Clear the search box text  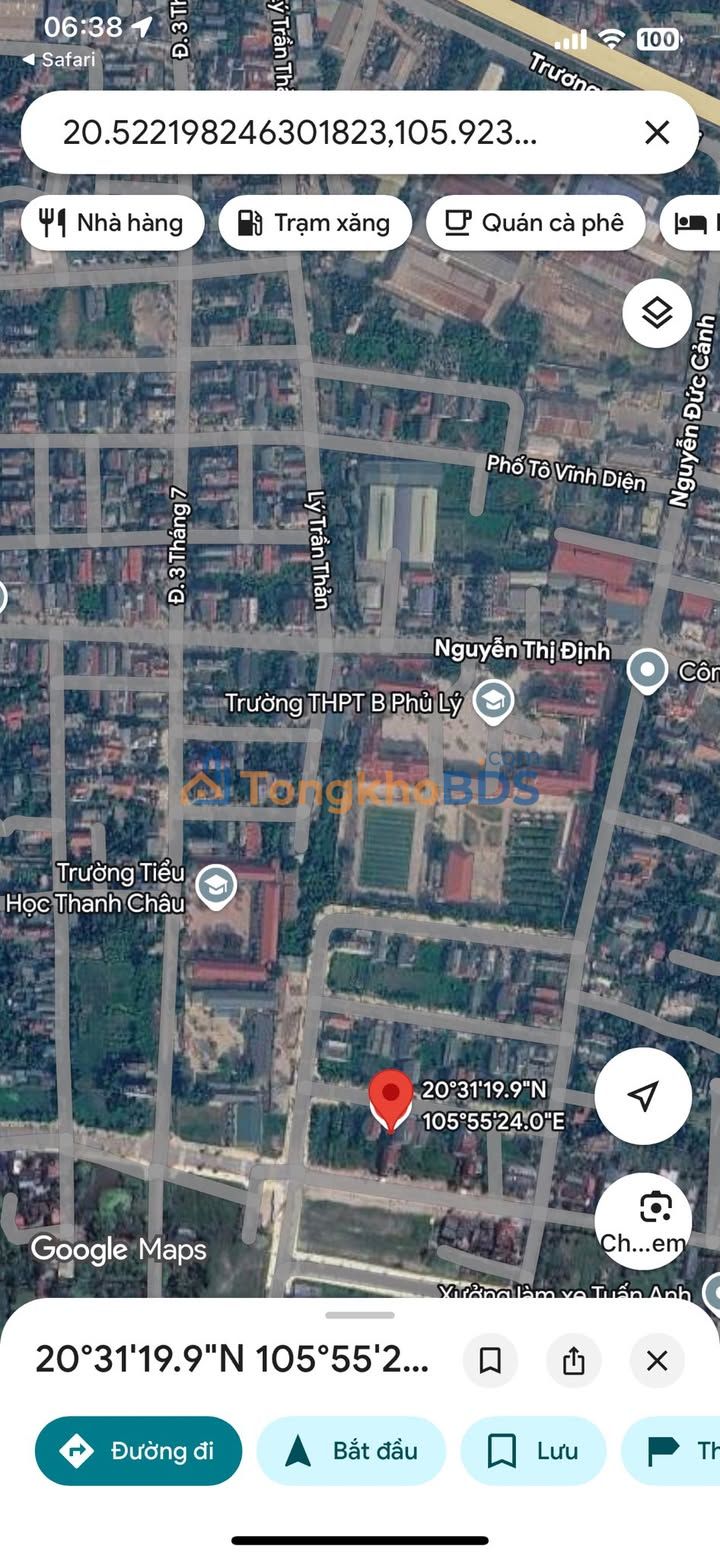(x=657, y=132)
